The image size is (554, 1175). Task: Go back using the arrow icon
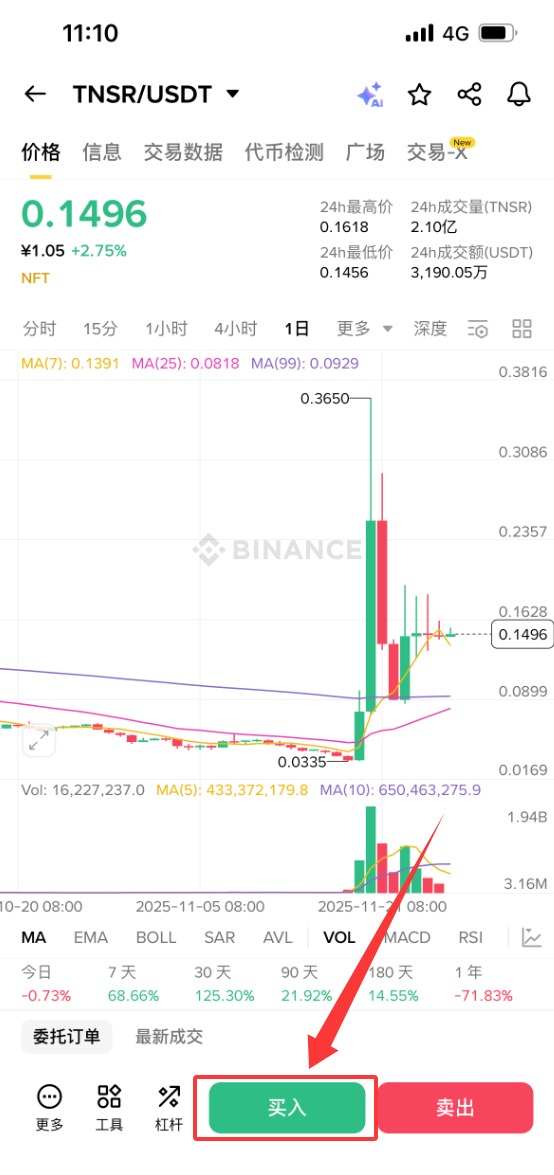click(x=35, y=94)
